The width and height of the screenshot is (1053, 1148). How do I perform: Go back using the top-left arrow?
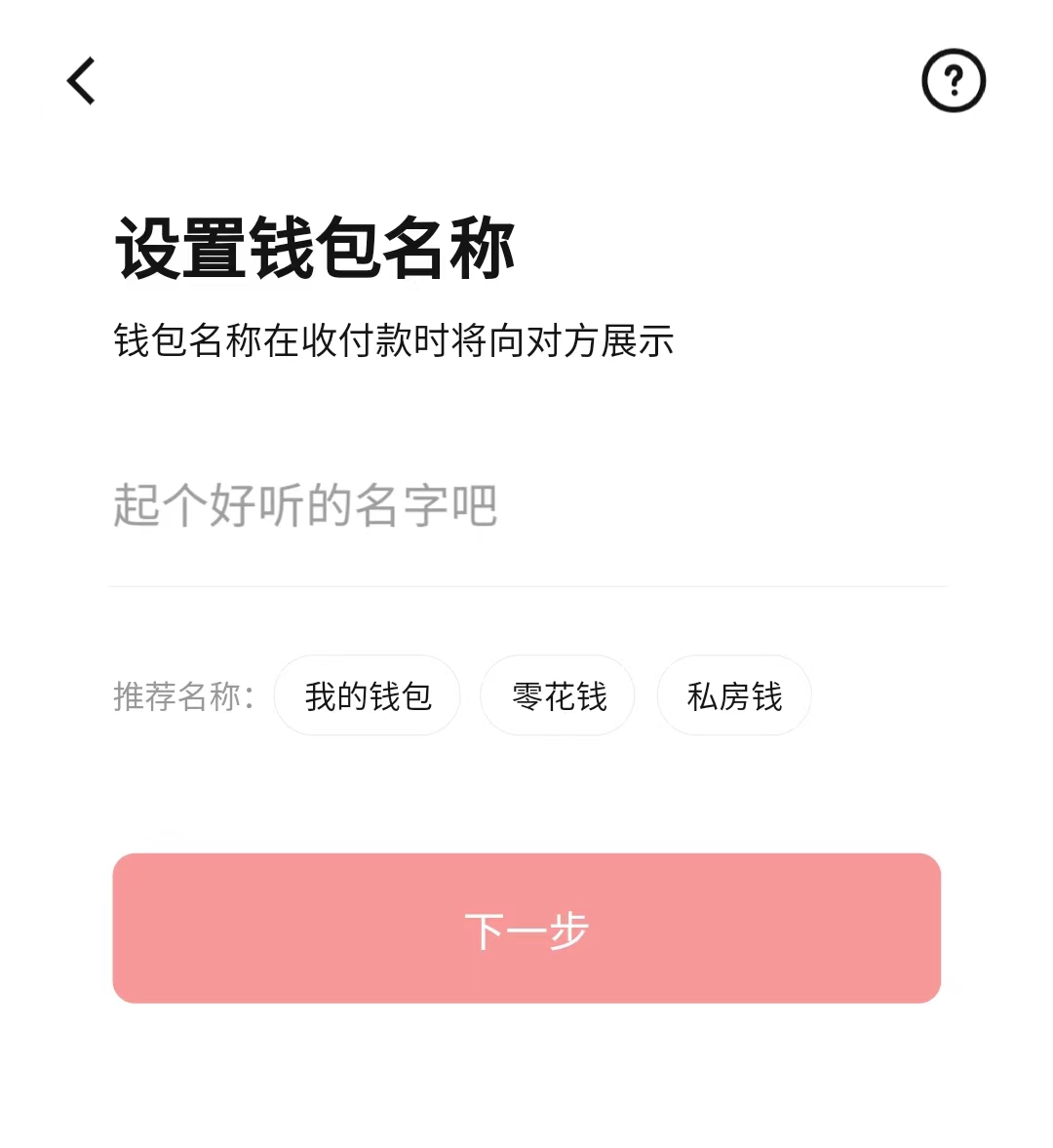coord(82,81)
